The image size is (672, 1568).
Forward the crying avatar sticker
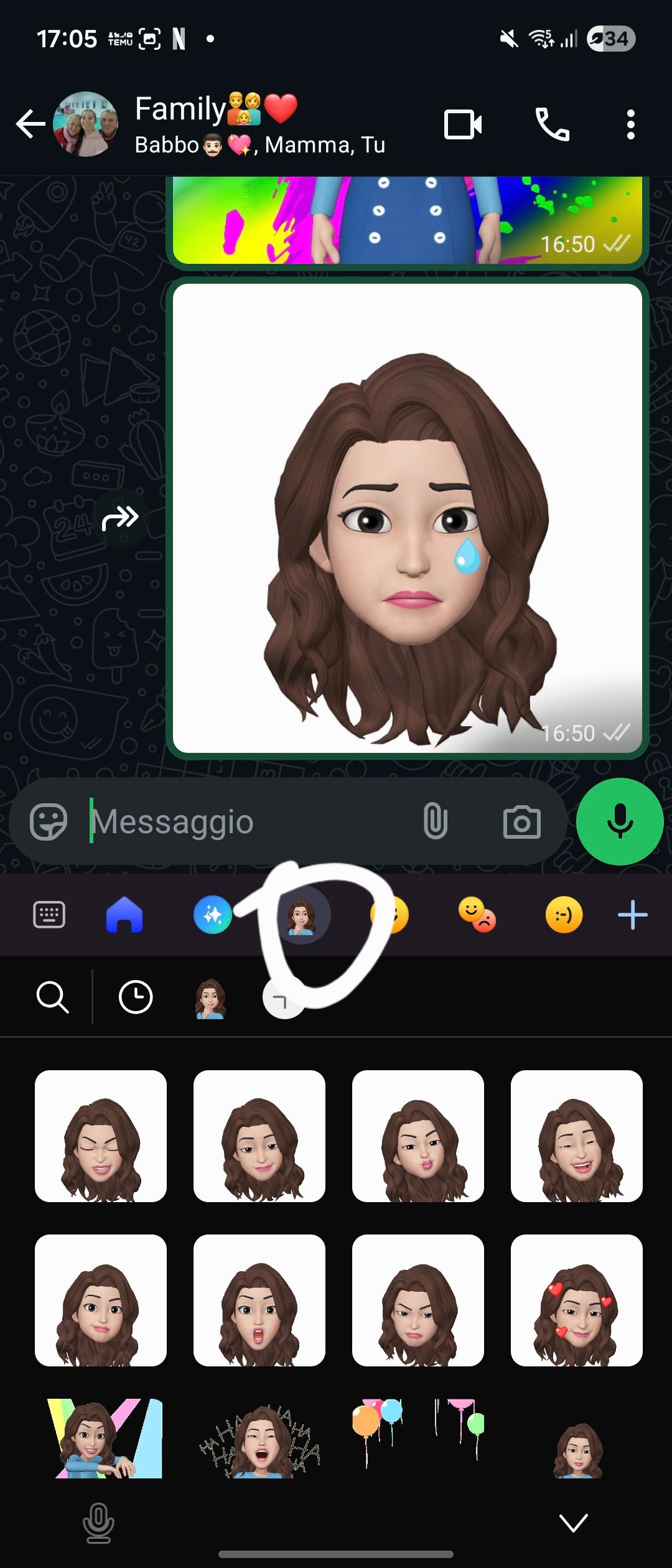120,518
